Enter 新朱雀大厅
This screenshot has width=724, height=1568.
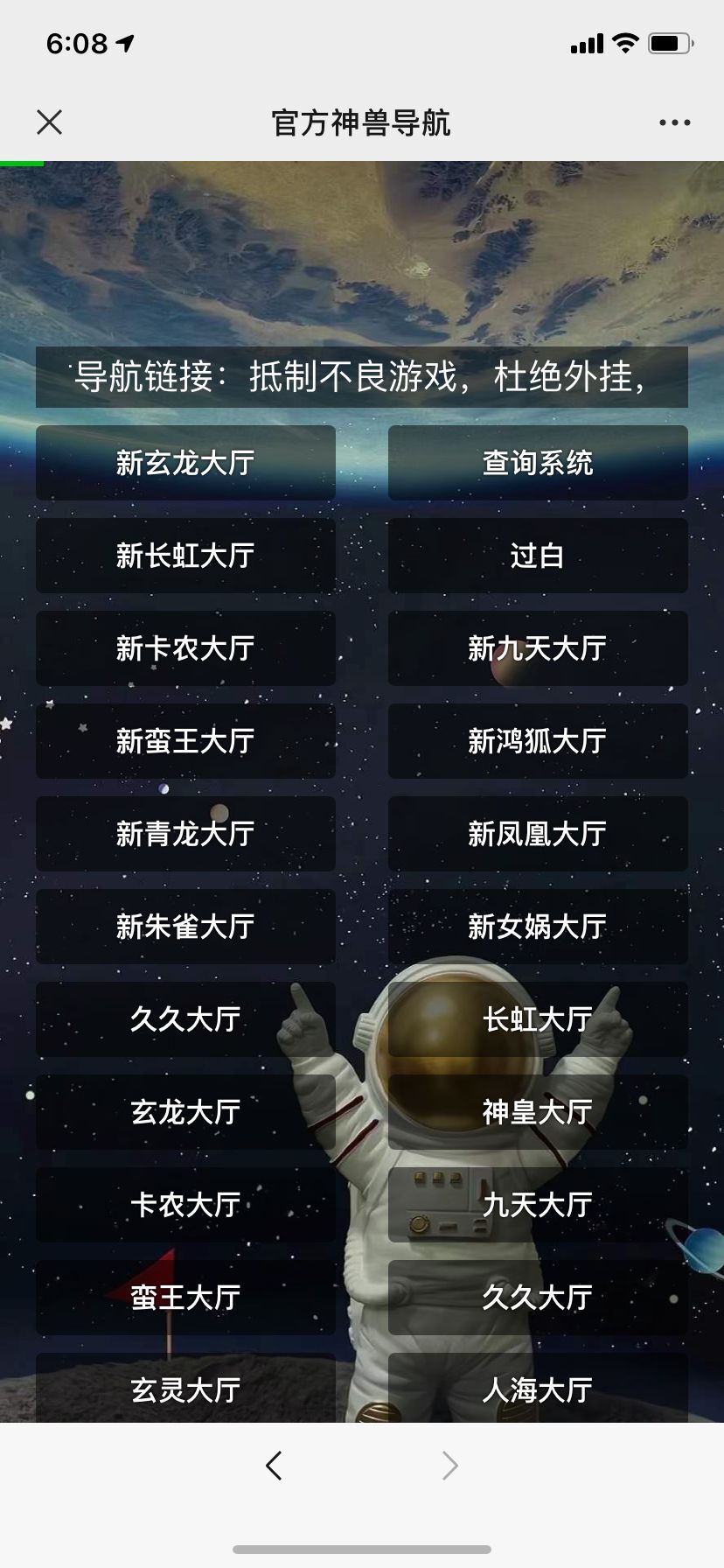[x=185, y=927]
